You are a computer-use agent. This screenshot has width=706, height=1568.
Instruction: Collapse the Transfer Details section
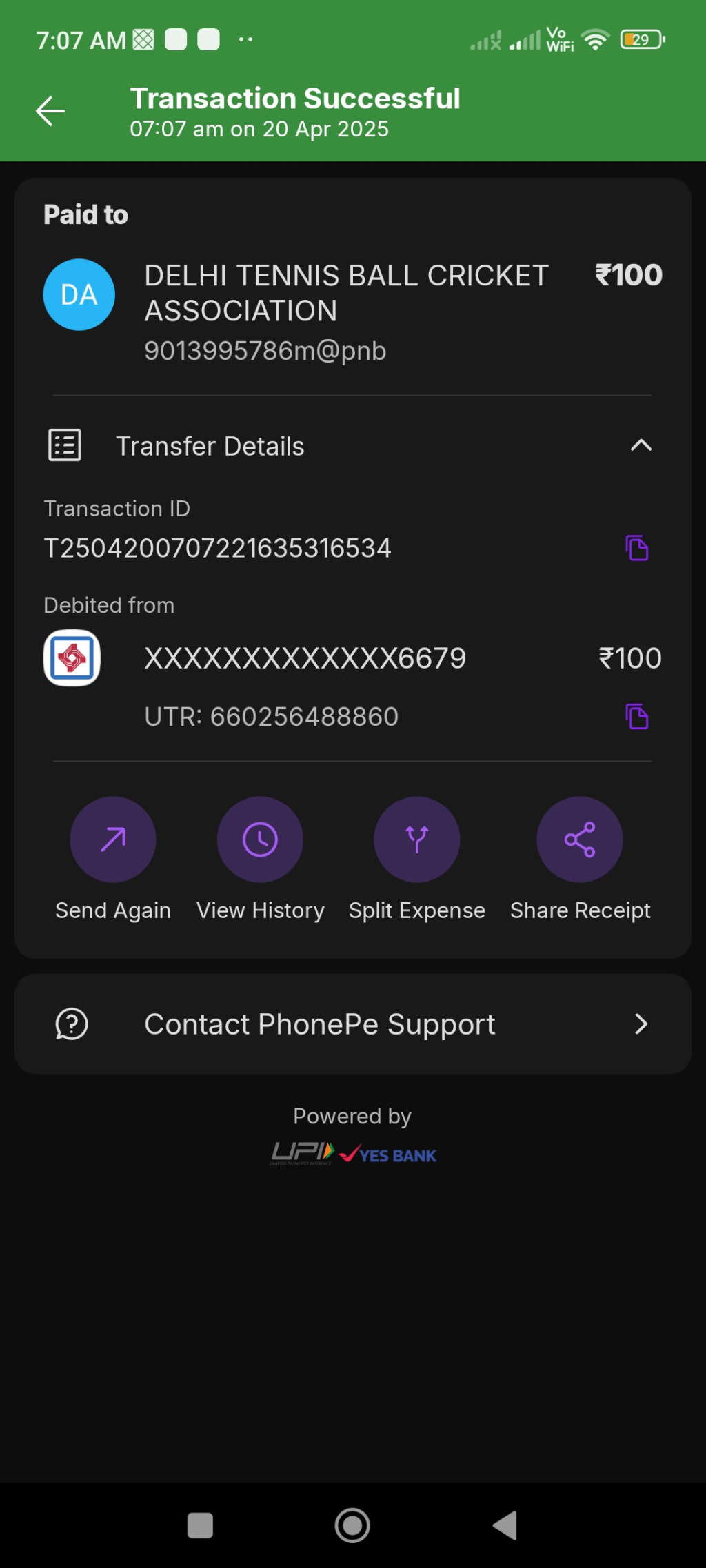click(641, 446)
